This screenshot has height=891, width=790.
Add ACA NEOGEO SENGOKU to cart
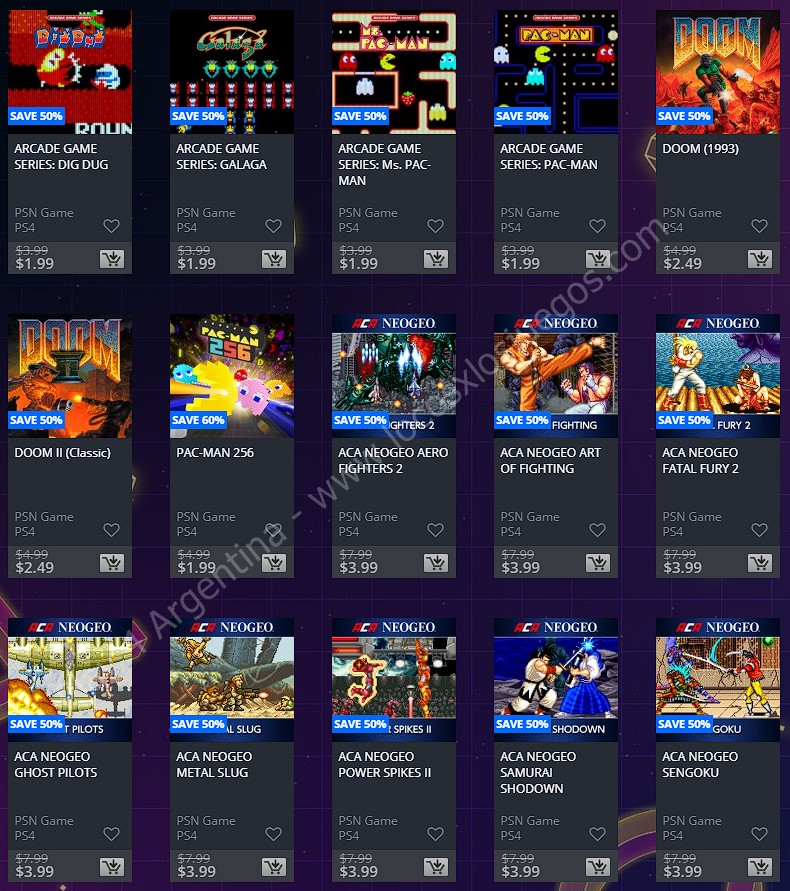click(759, 868)
